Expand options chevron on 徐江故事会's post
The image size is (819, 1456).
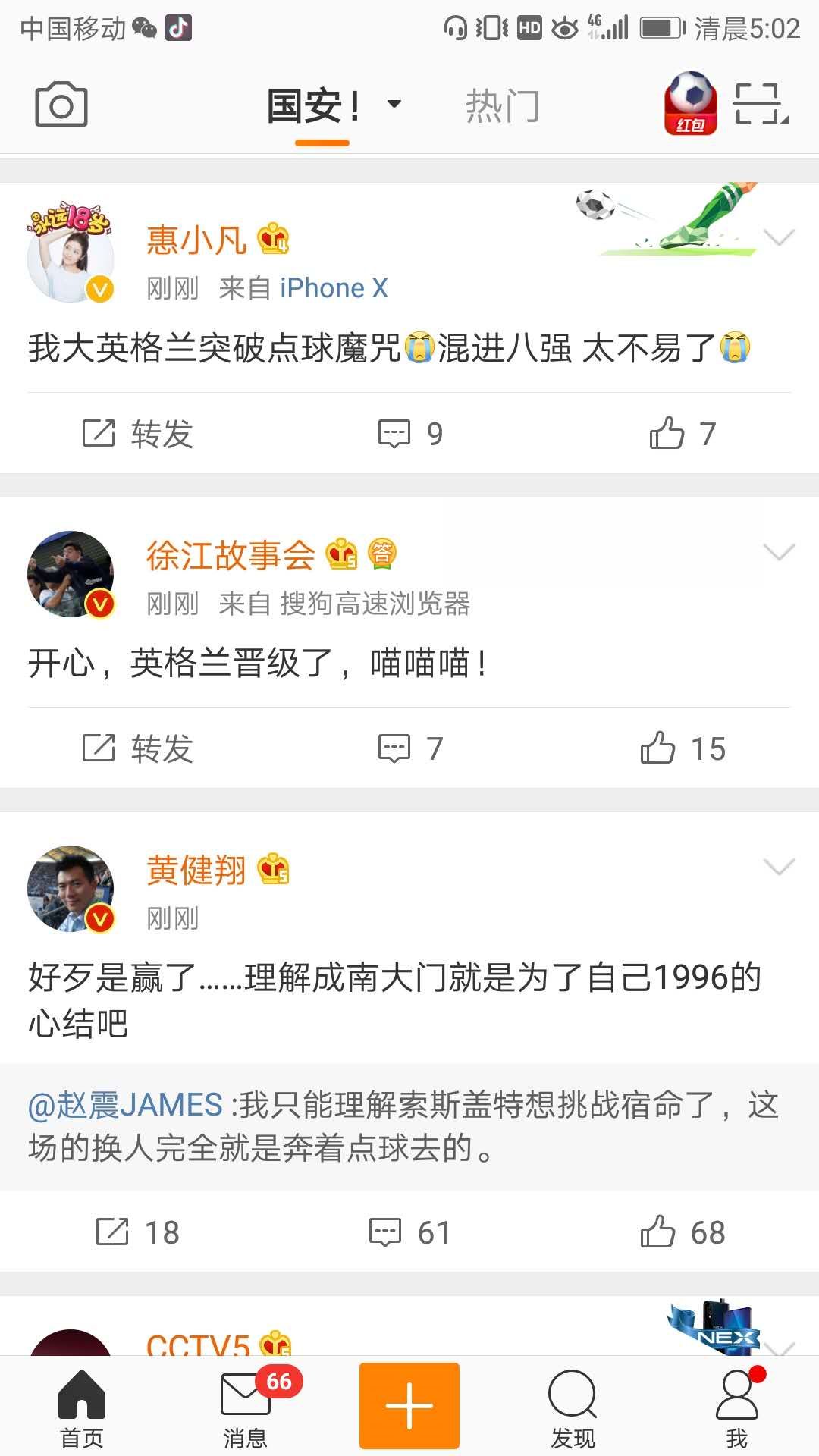pos(779,552)
